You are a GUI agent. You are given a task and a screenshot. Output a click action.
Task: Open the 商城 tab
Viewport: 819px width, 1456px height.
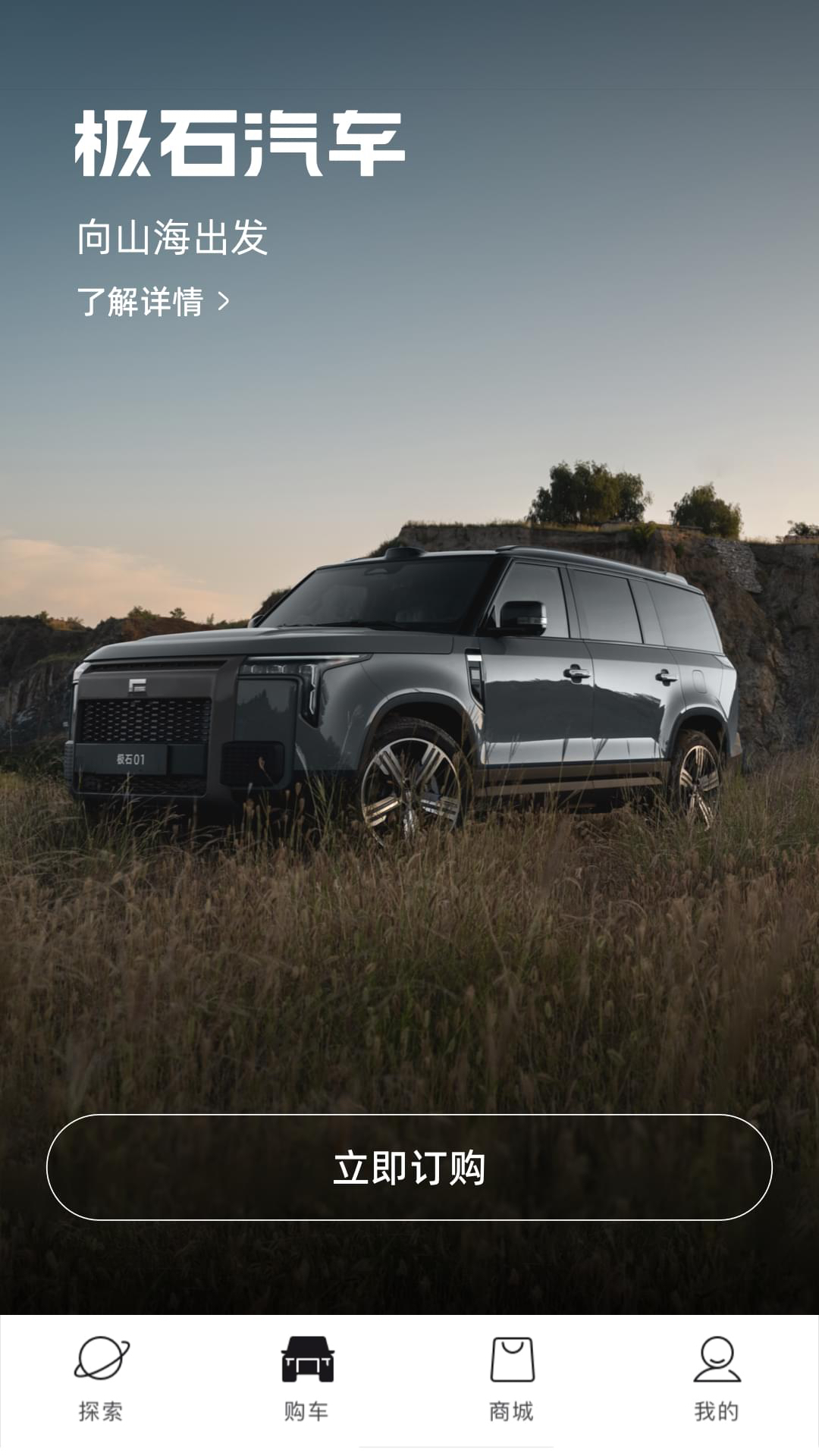(512, 1379)
